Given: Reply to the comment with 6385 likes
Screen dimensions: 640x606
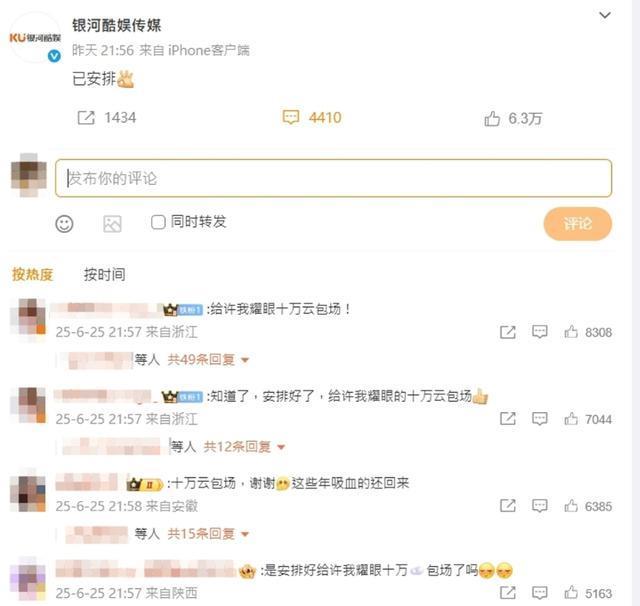Looking at the screenshot, I should pos(539,507).
